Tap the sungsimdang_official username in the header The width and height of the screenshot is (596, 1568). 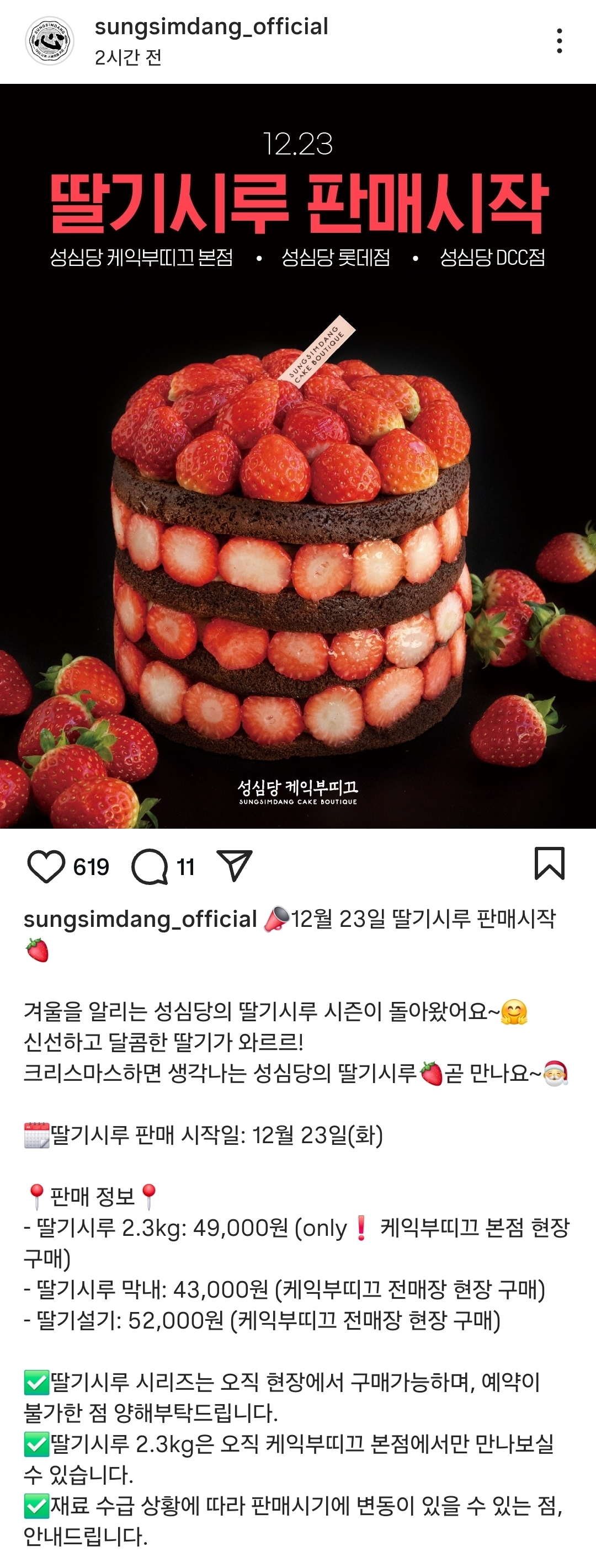(x=211, y=27)
